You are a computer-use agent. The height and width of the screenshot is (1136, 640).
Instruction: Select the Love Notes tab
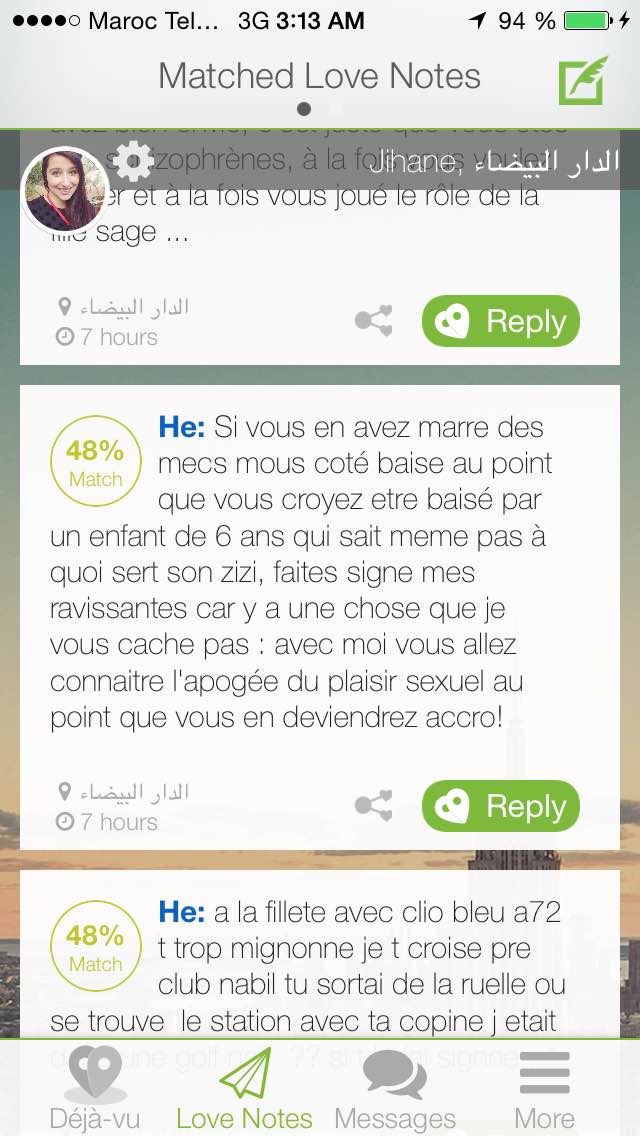pyautogui.click(x=245, y=1088)
